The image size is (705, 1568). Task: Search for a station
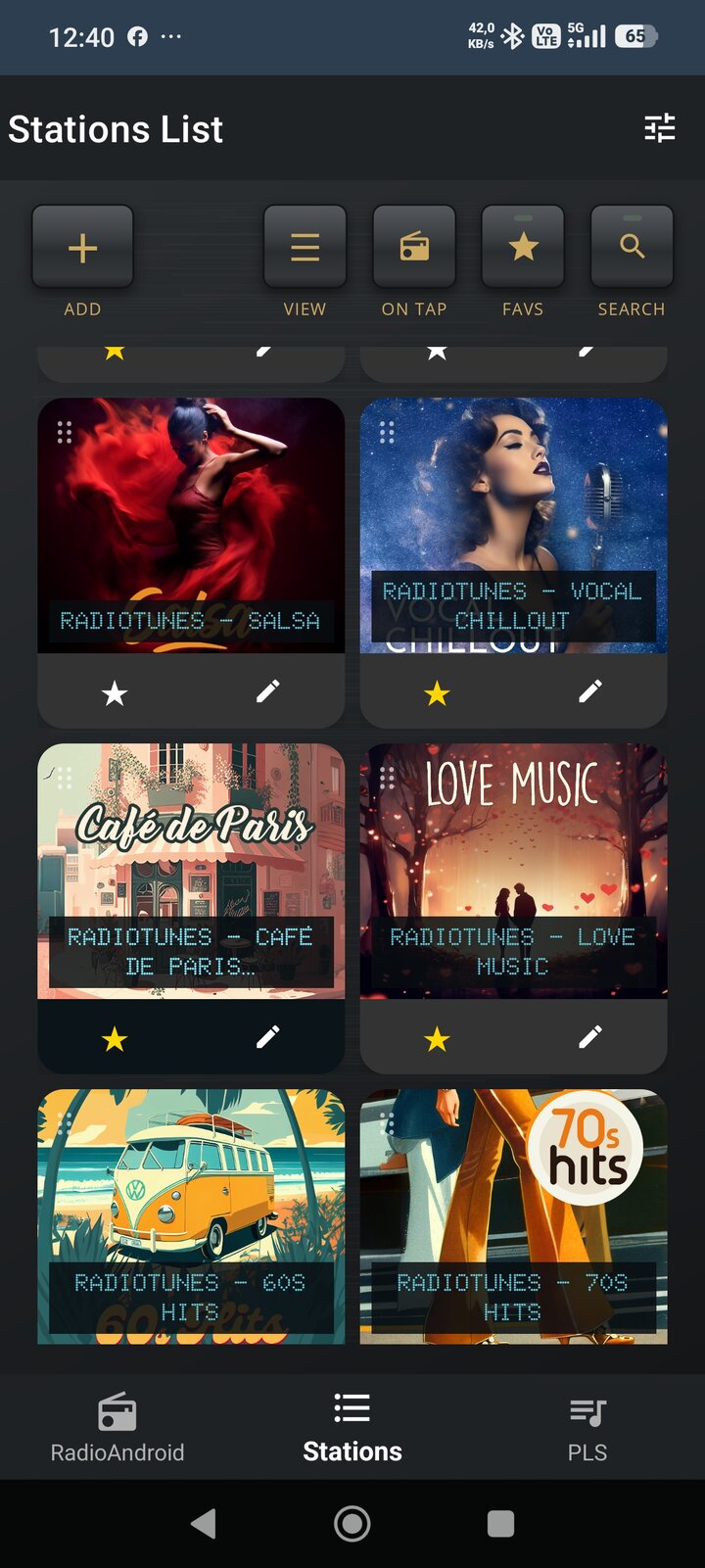tap(632, 247)
